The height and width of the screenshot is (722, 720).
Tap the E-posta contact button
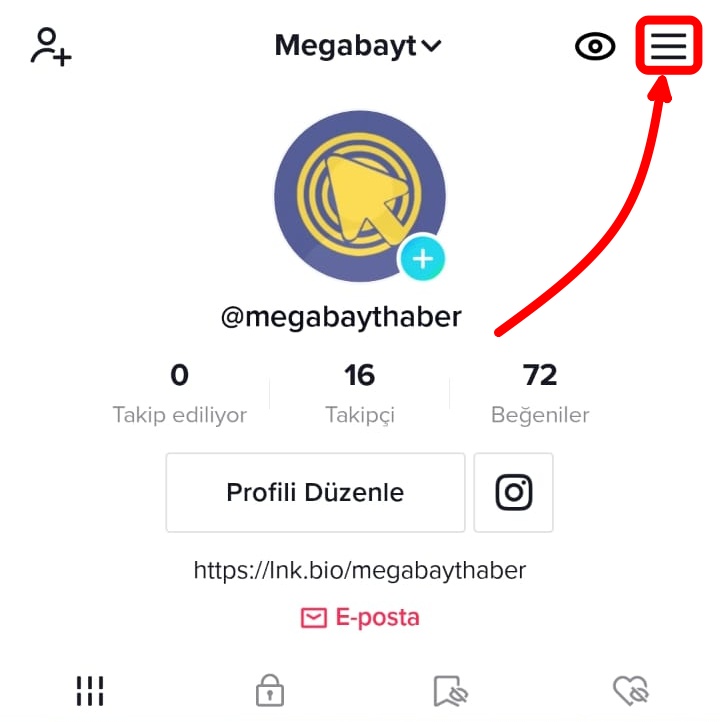click(360, 618)
